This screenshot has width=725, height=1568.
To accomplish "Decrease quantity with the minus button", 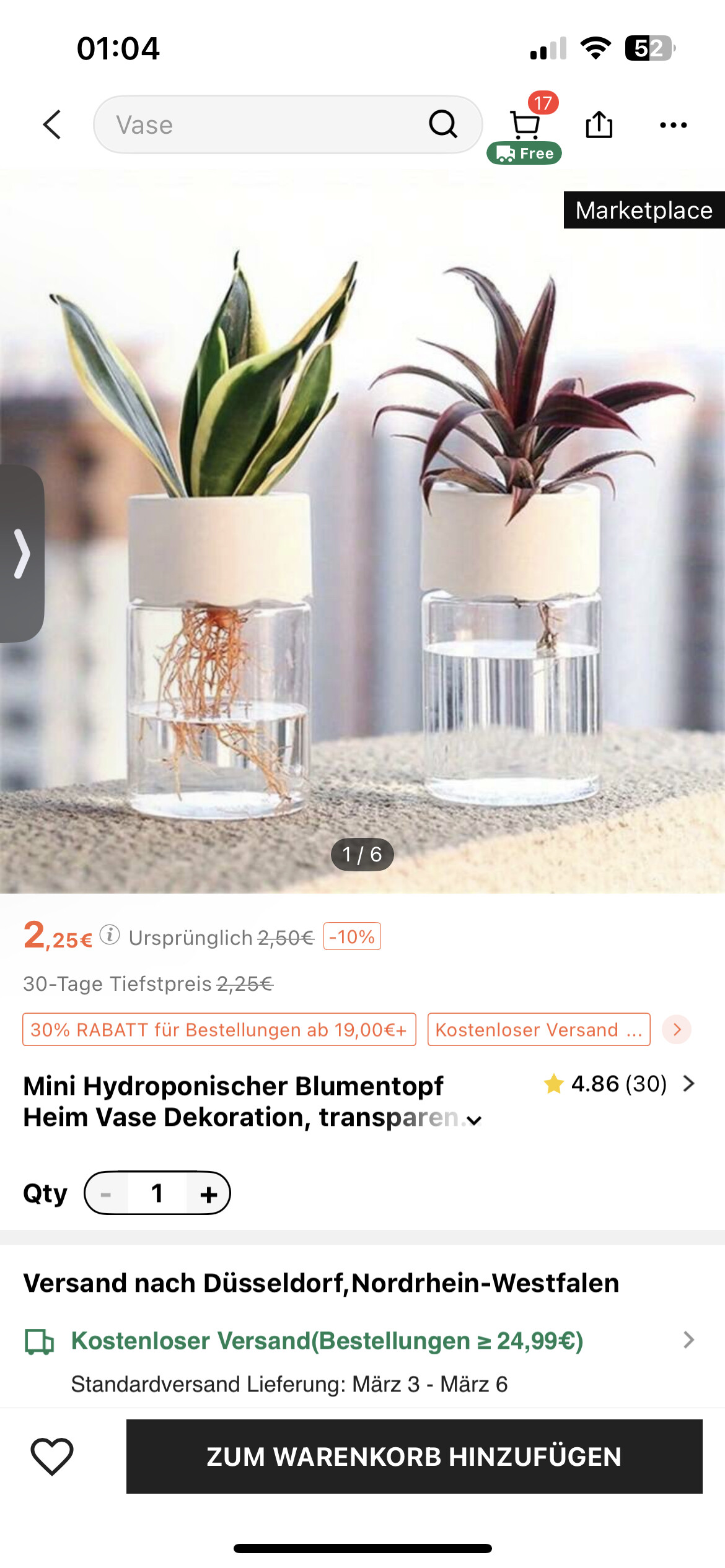I will pyautogui.click(x=106, y=1193).
